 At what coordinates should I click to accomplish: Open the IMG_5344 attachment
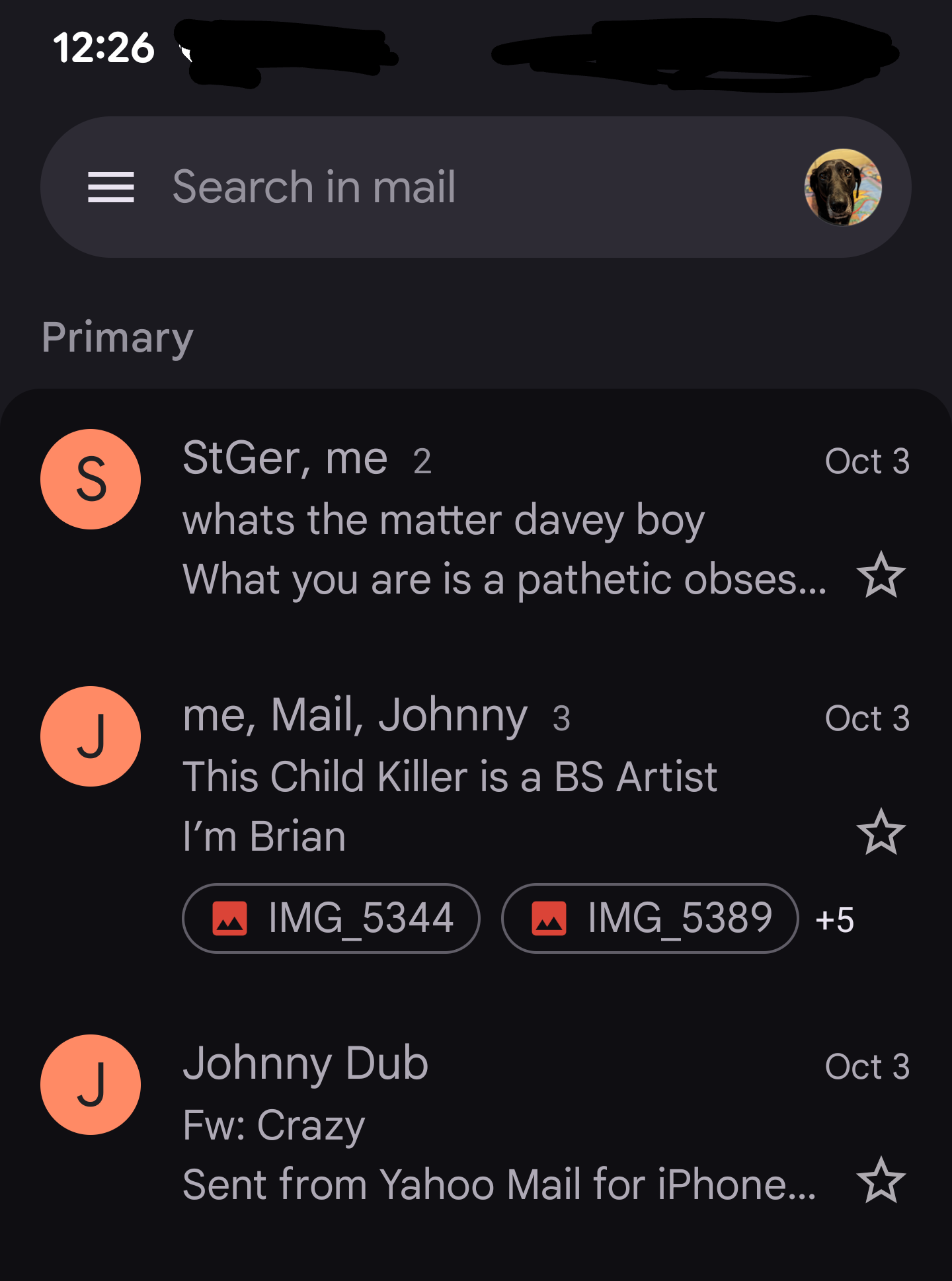click(x=331, y=919)
